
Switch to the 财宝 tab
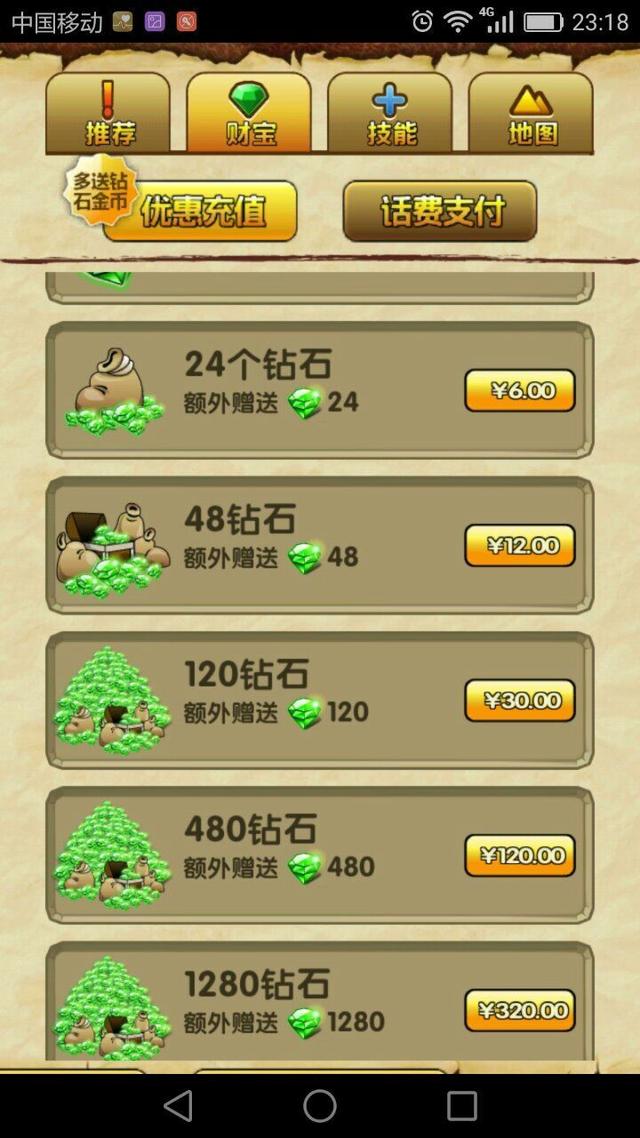pyautogui.click(x=249, y=113)
